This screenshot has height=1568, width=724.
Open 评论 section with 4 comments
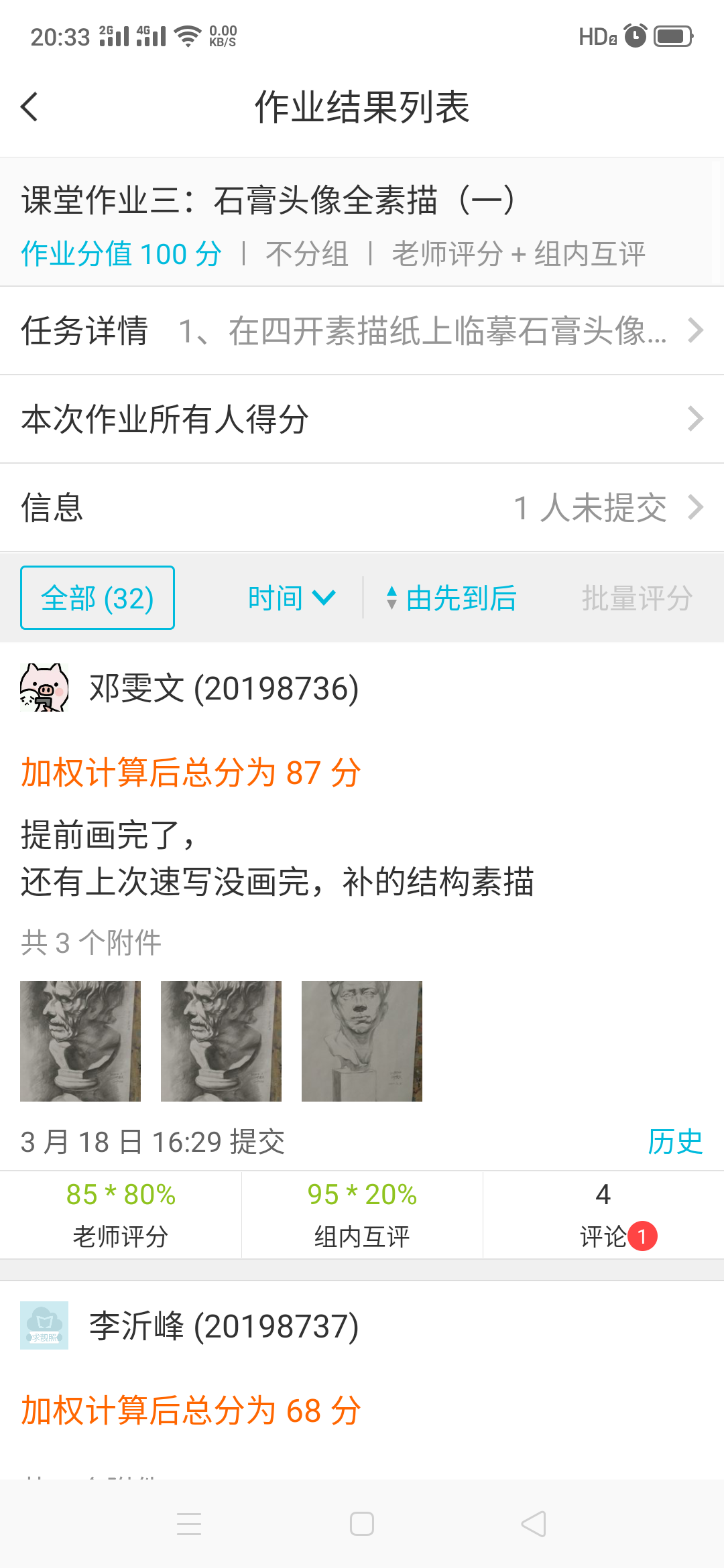pos(603,1214)
